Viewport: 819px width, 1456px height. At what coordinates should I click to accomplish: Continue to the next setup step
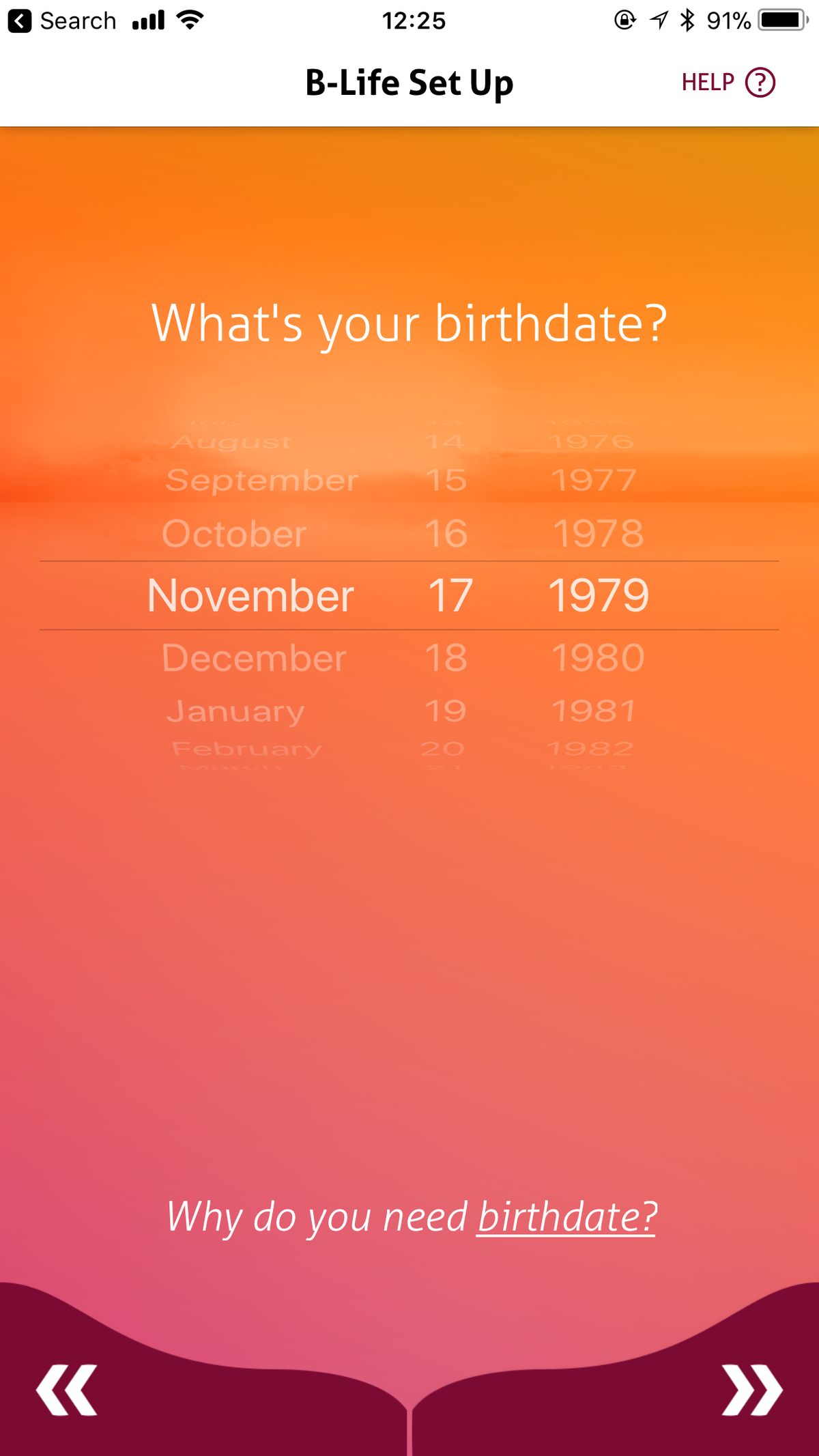pyautogui.click(x=752, y=1390)
